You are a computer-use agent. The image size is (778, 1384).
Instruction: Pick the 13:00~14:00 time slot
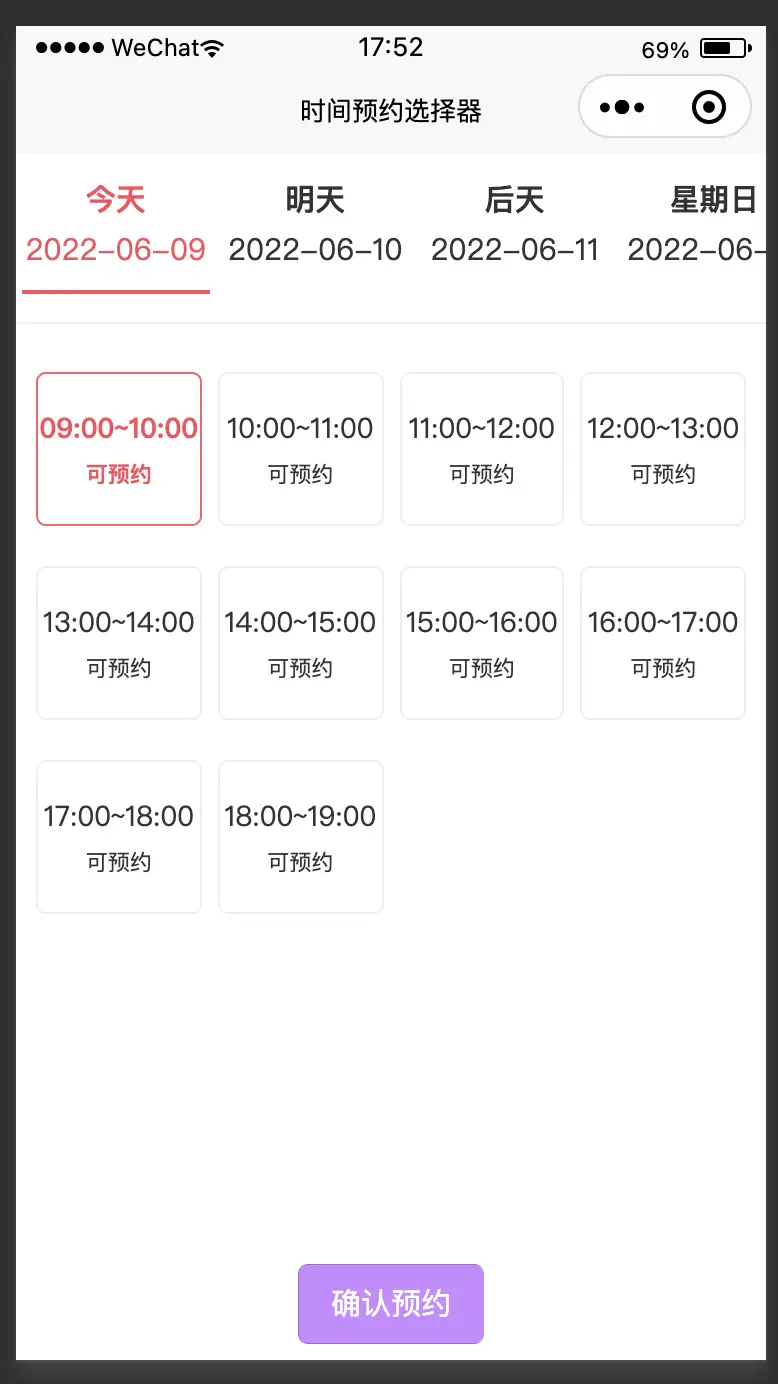(x=119, y=643)
